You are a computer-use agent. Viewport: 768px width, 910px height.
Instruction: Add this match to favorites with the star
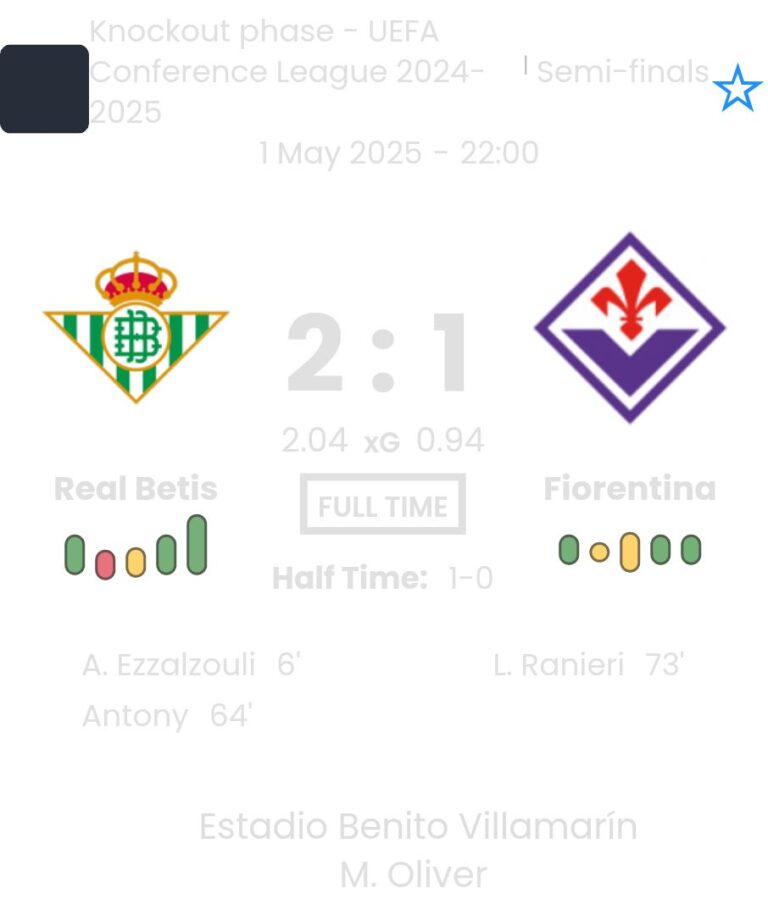737,89
